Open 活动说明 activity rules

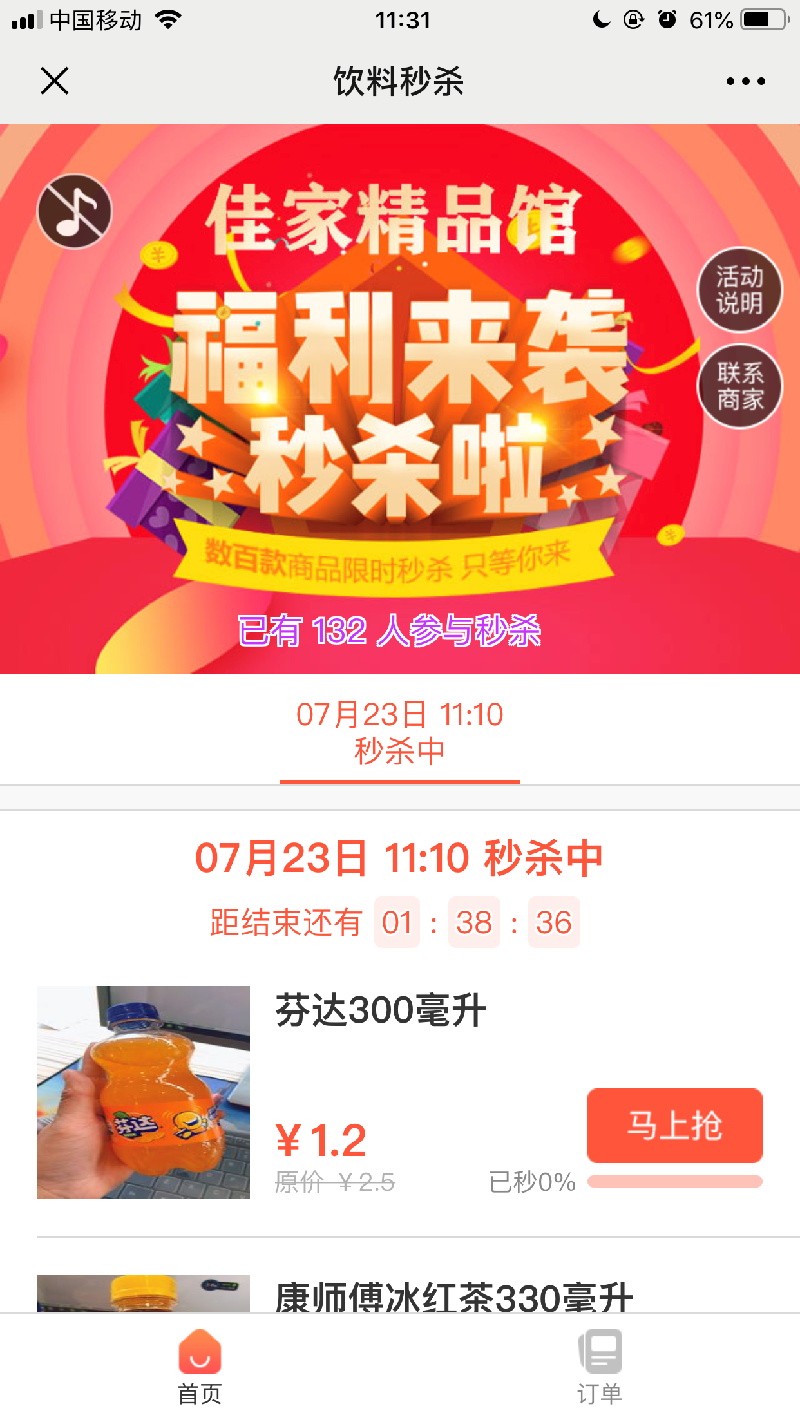(739, 290)
